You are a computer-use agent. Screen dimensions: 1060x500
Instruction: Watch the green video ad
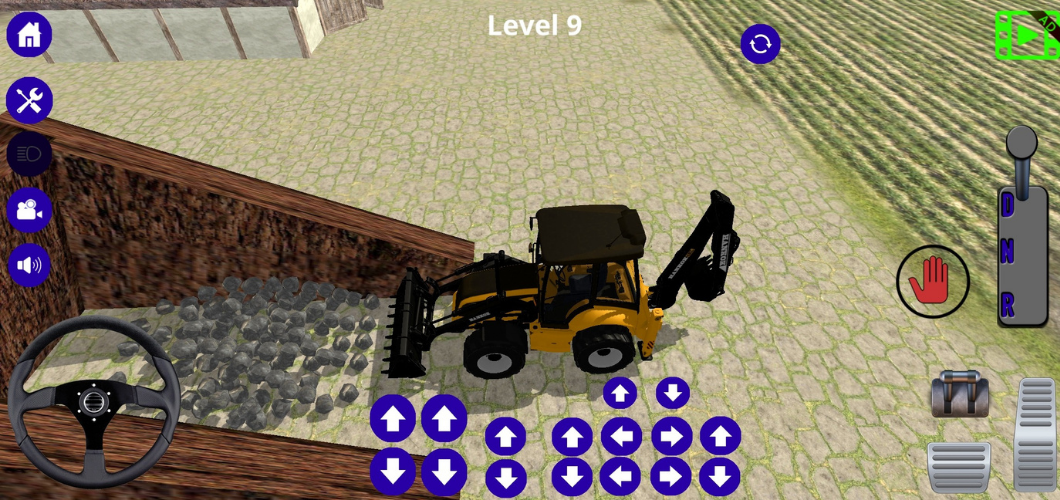(1026, 35)
